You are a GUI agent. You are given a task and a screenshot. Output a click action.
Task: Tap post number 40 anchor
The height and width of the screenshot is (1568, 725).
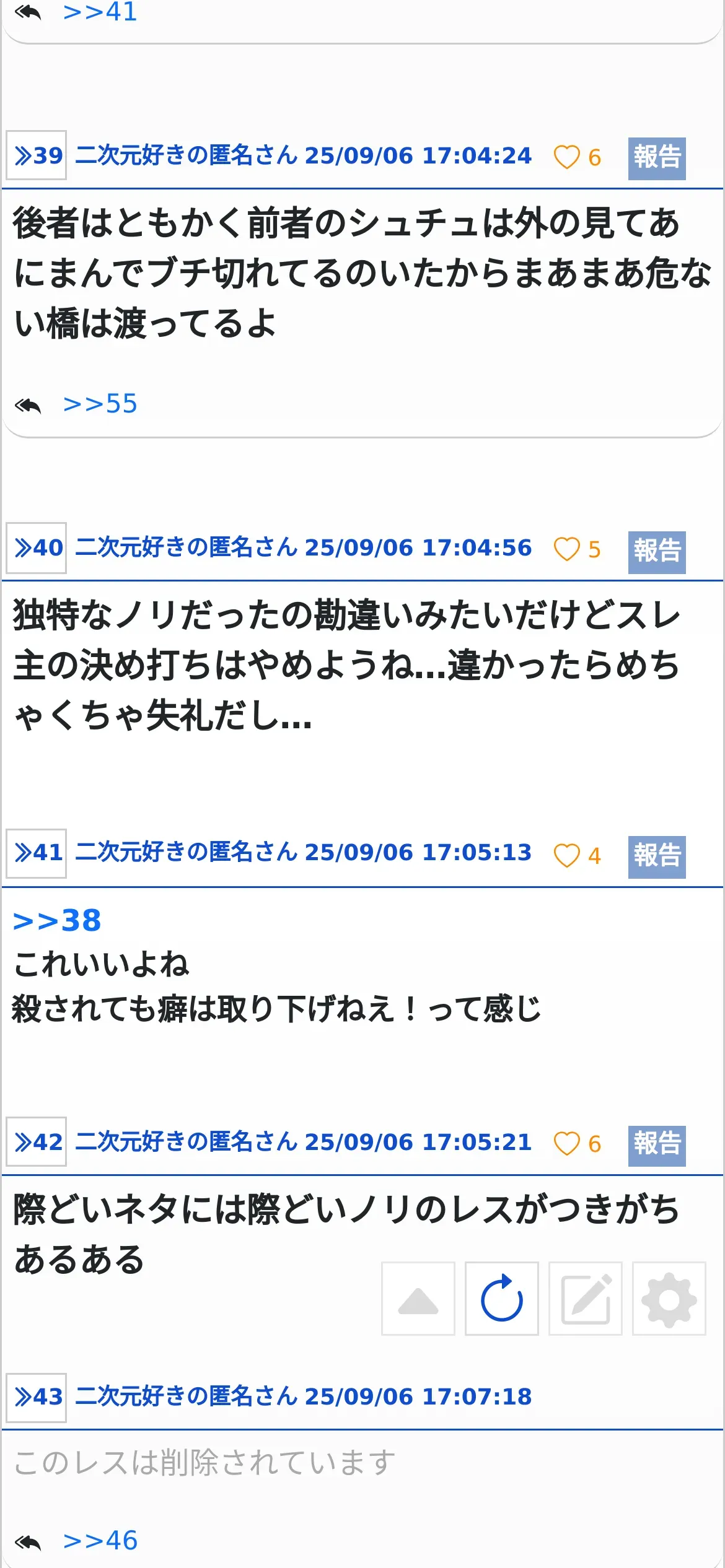(x=37, y=548)
